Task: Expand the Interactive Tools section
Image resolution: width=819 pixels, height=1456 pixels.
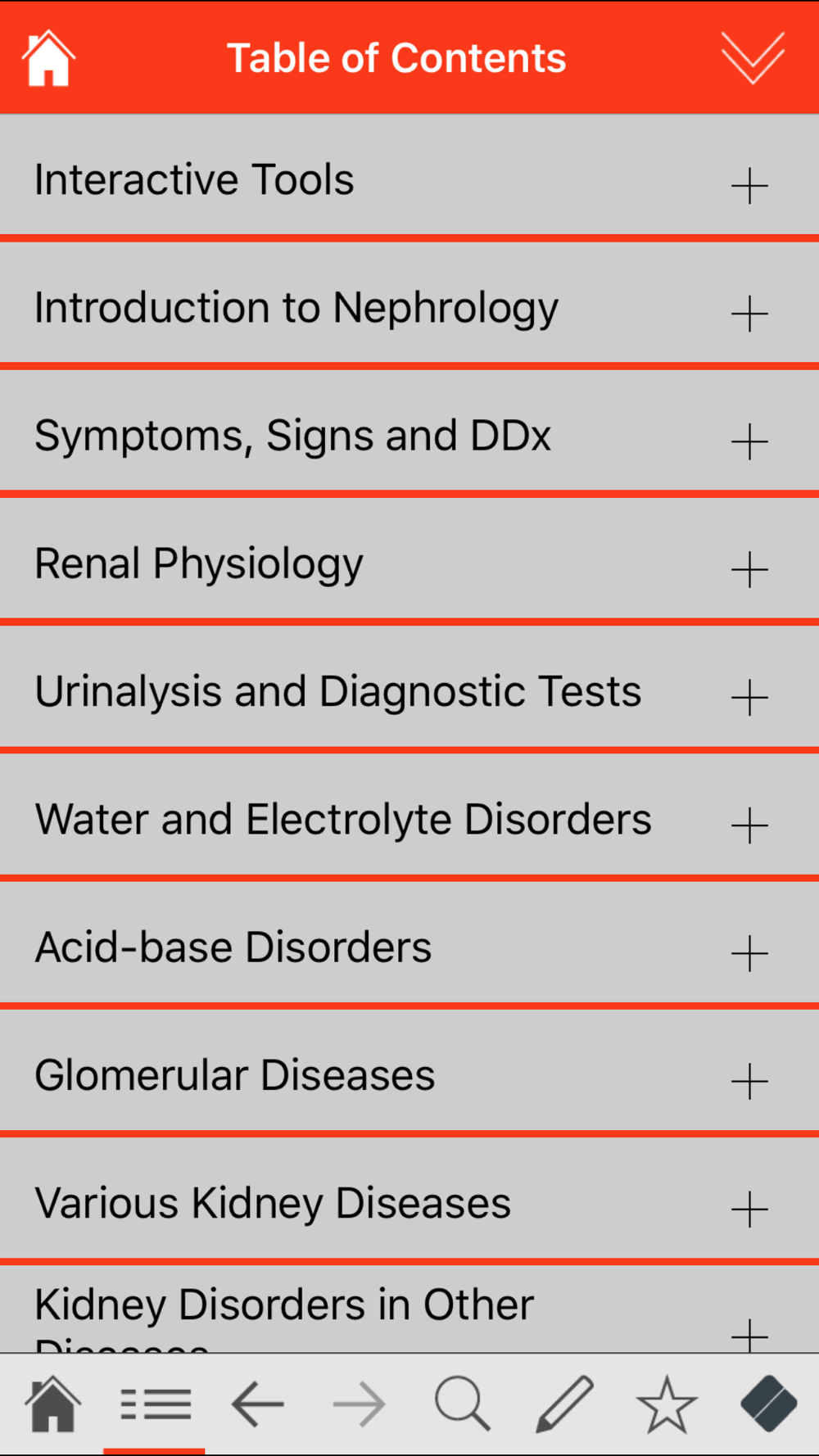Action: [x=409, y=179]
